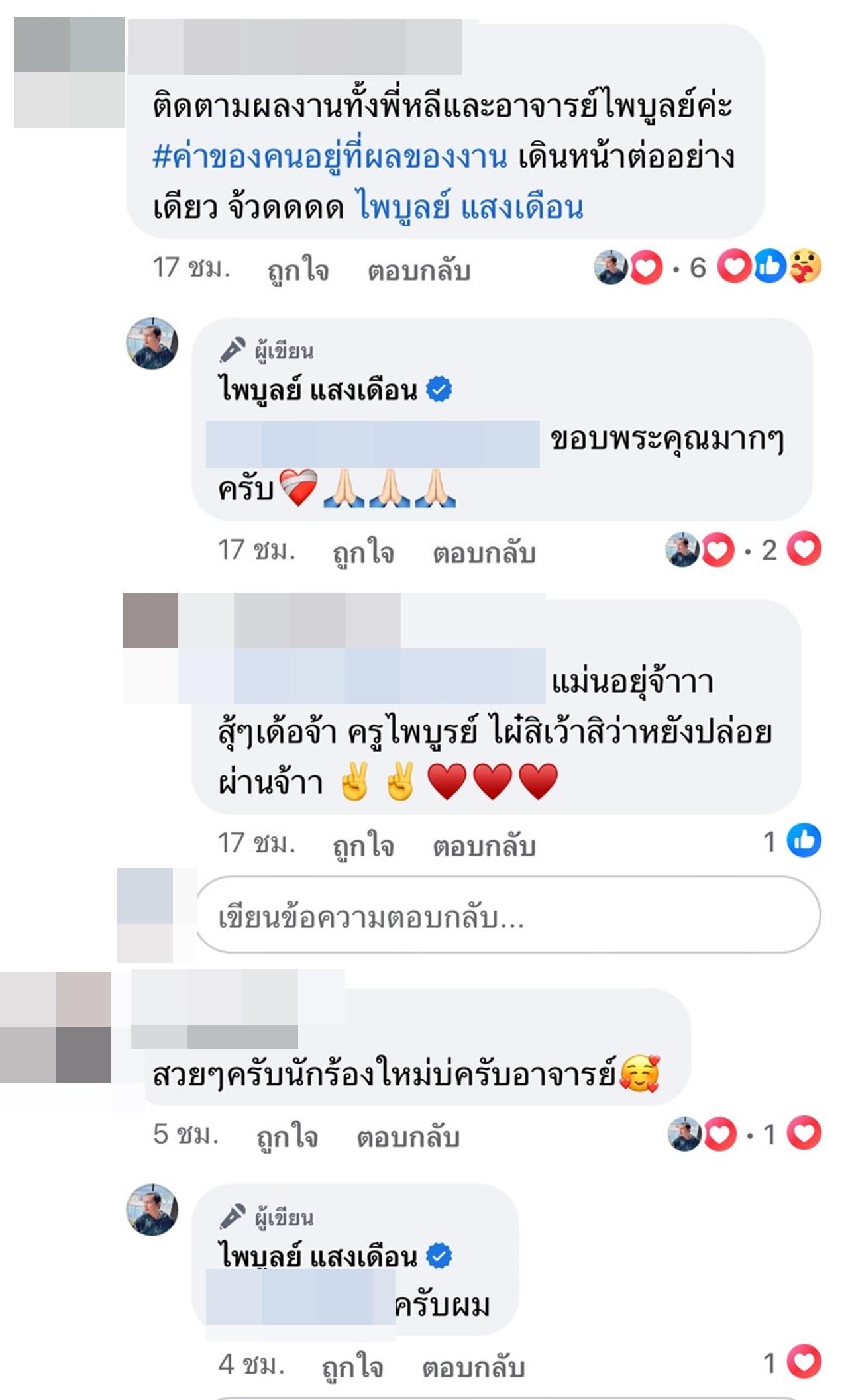
Task: Open author name above ขอบพระคุณมากๆ reply
Action: tap(318, 389)
